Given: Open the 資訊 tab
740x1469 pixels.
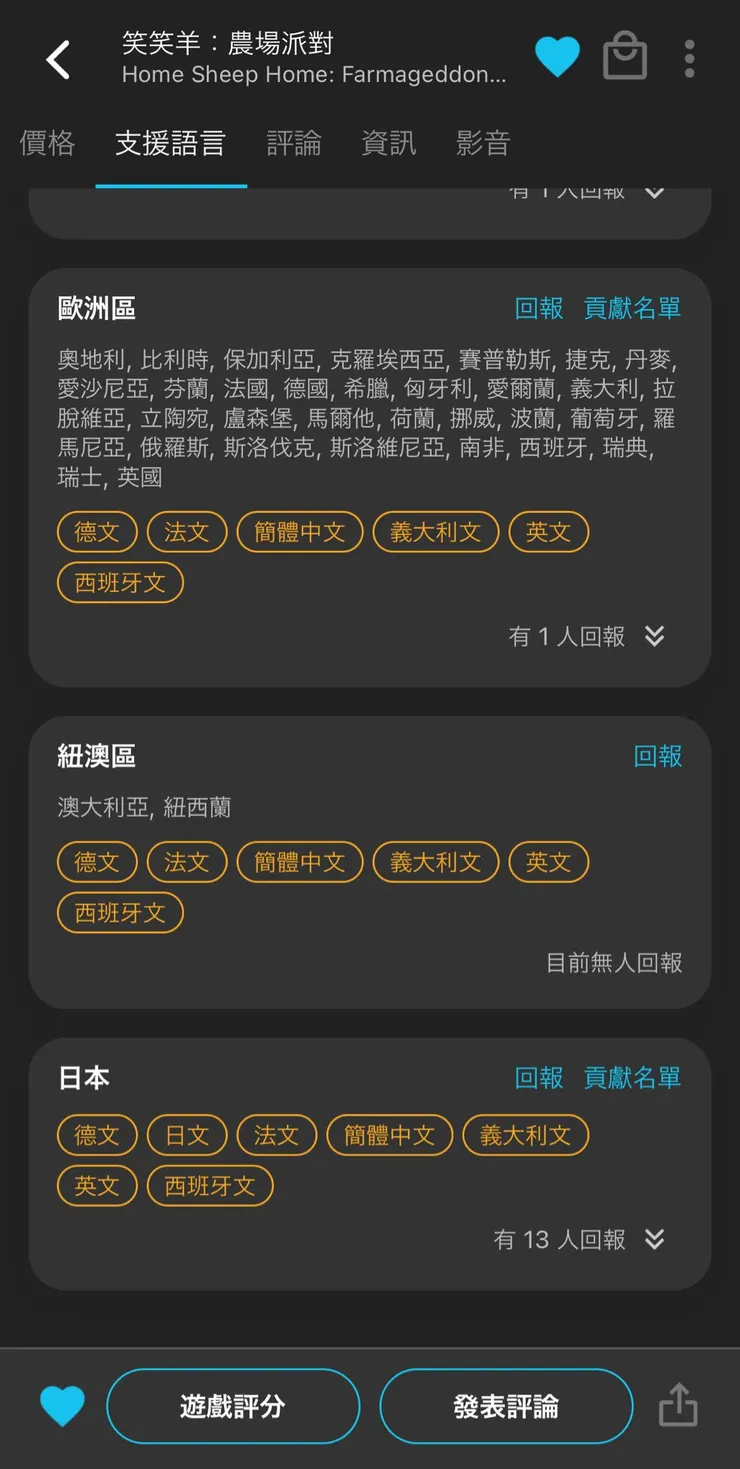Looking at the screenshot, I should click(x=388, y=143).
